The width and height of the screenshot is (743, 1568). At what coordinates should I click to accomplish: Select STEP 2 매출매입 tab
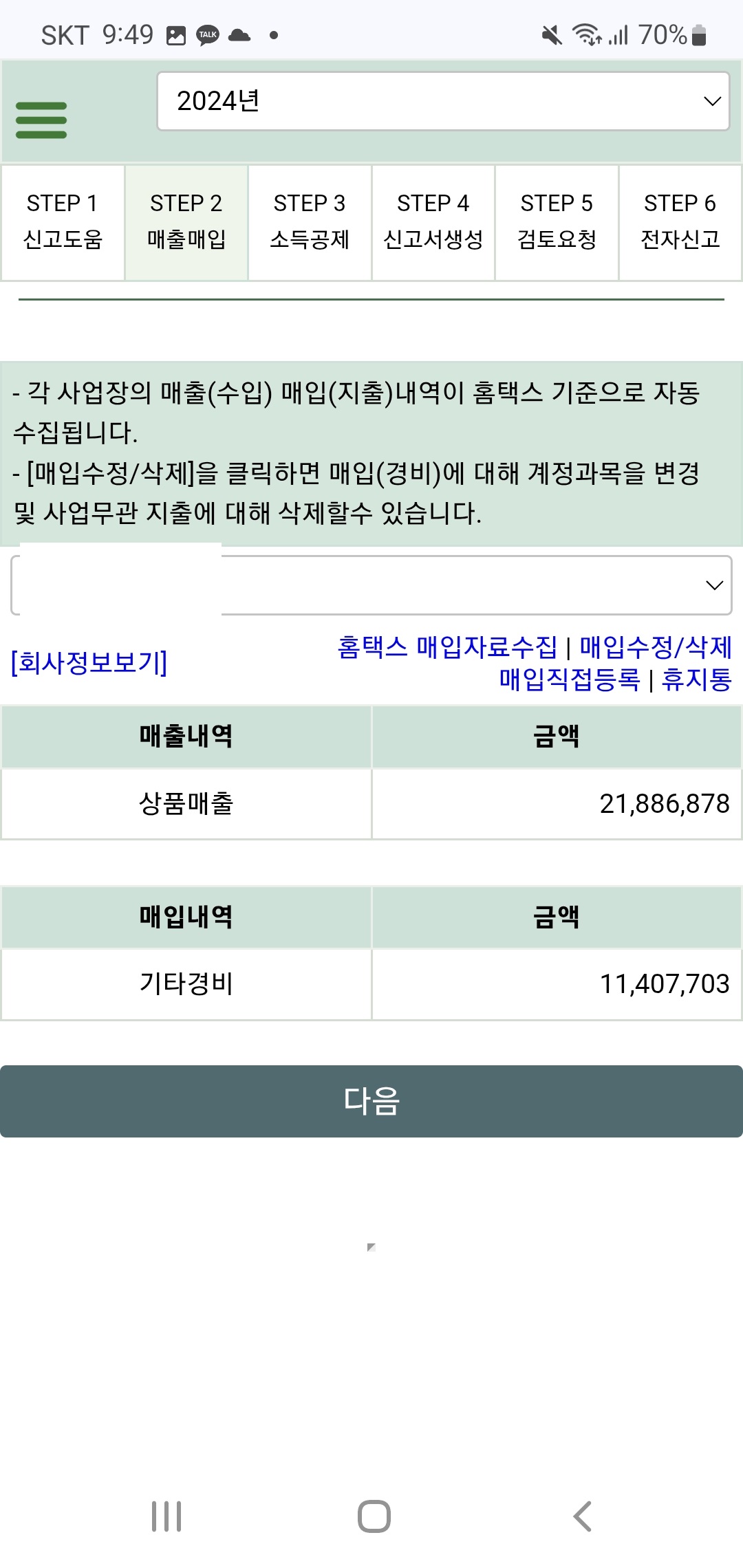click(186, 222)
